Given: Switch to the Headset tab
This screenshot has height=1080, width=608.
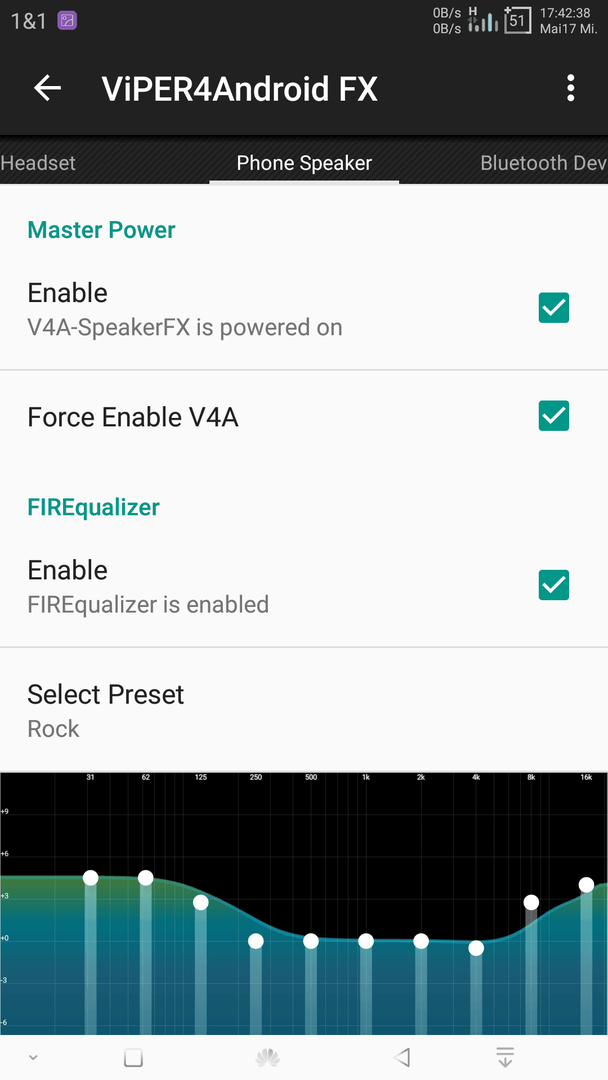Looking at the screenshot, I should coord(38,163).
